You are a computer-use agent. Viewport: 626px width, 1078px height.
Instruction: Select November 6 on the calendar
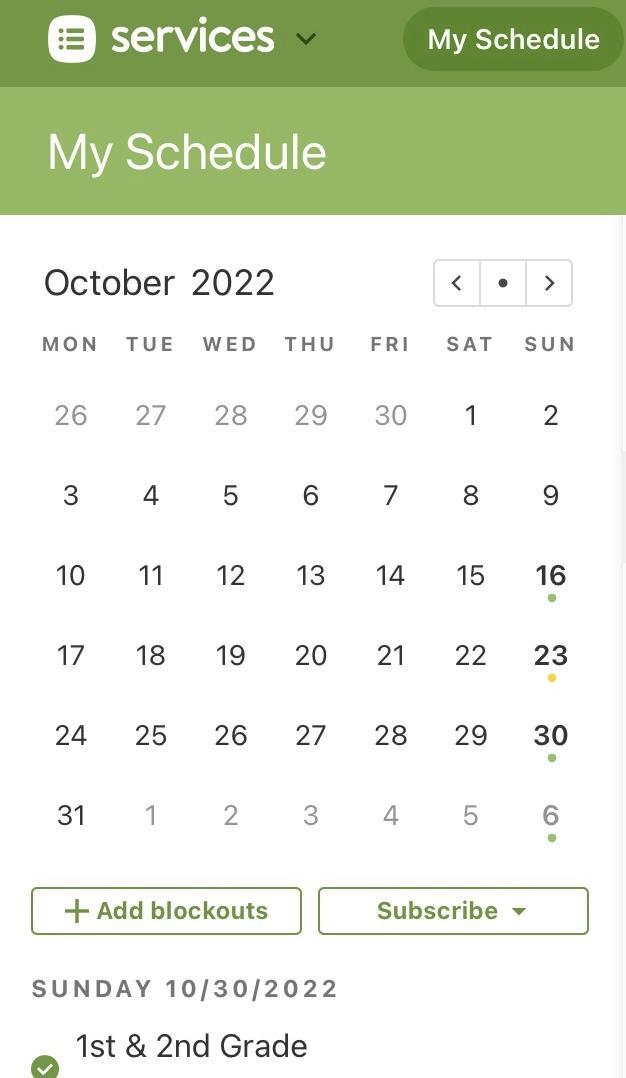pyautogui.click(x=550, y=816)
